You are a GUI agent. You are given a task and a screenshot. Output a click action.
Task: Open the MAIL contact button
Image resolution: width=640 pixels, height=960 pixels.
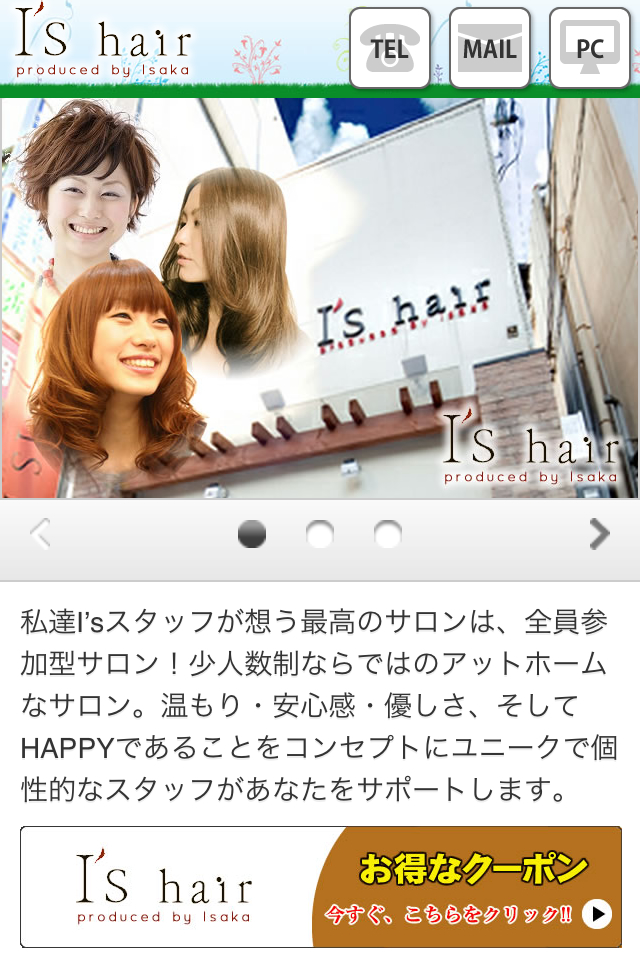click(x=490, y=48)
